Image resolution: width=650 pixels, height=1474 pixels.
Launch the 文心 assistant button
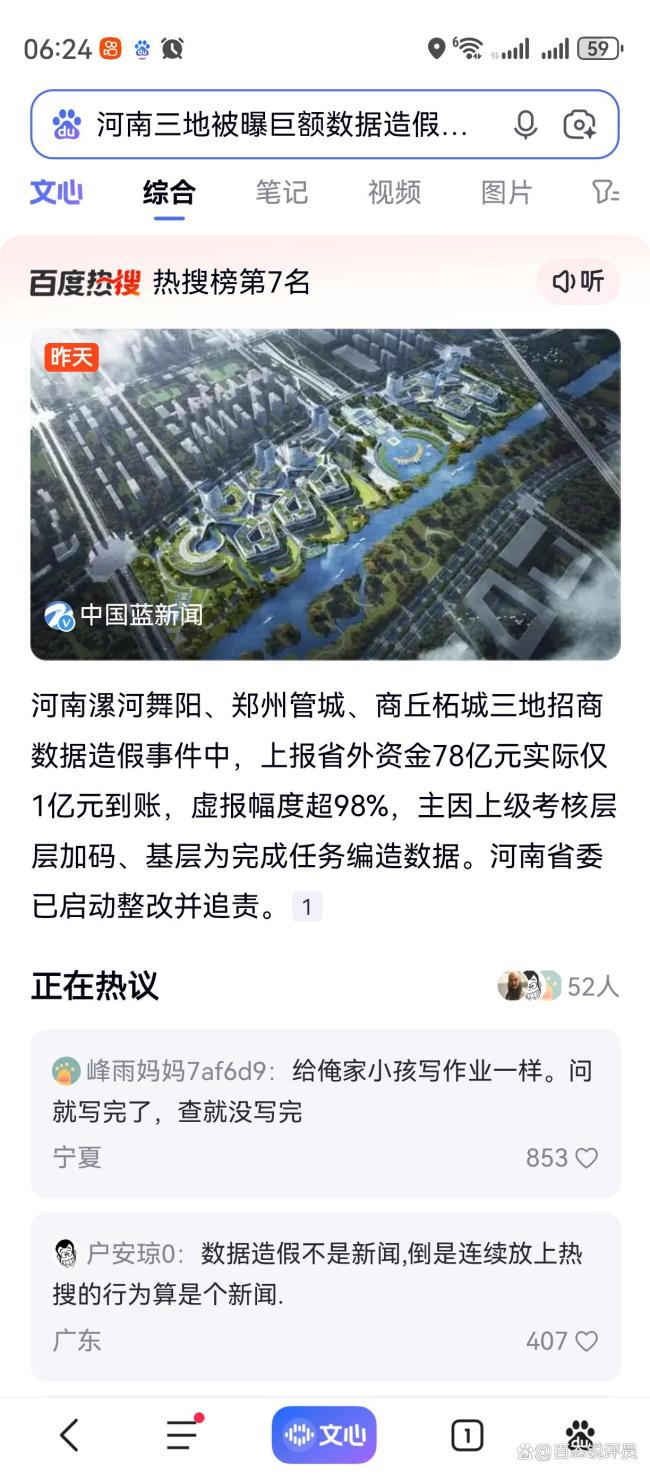(x=324, y=1435)
